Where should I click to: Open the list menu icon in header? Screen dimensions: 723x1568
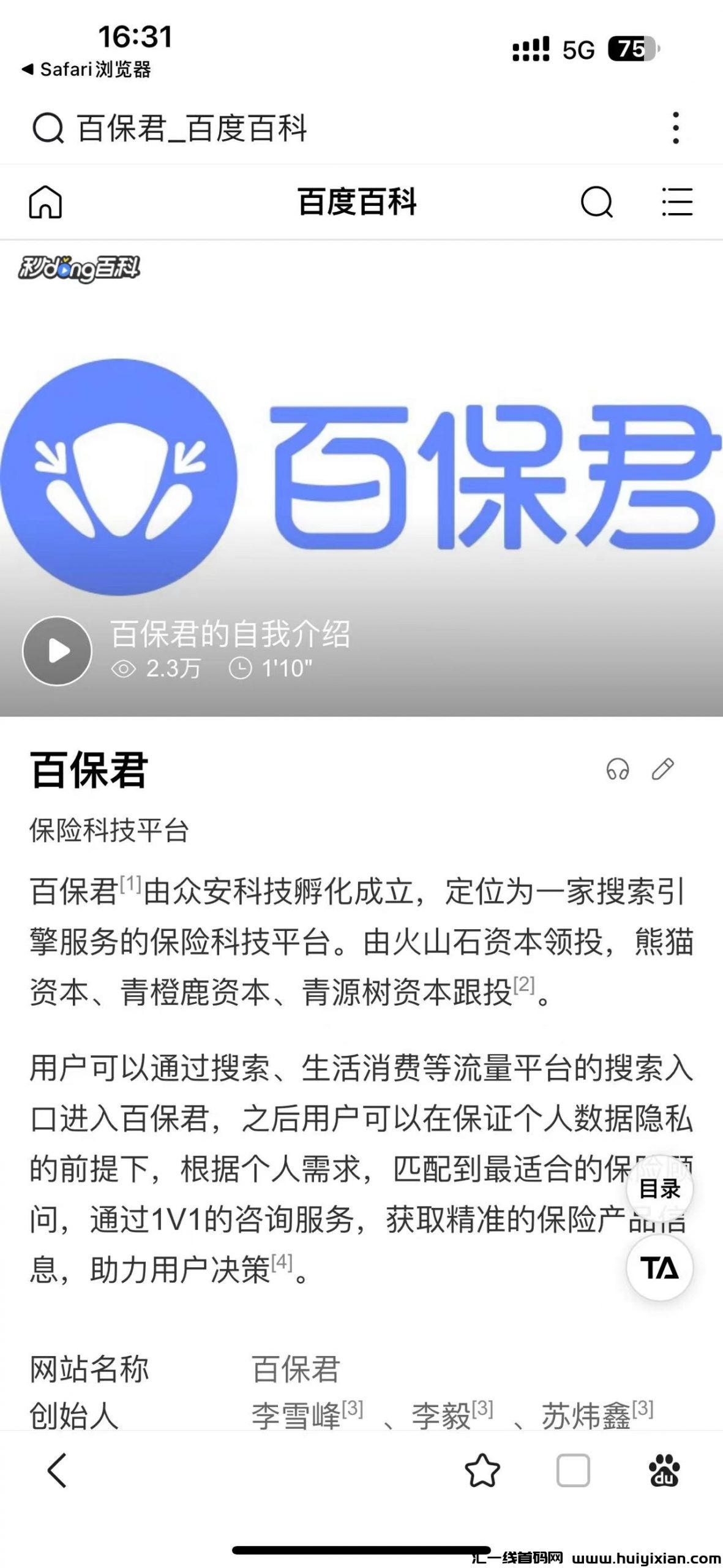(677, 202)
